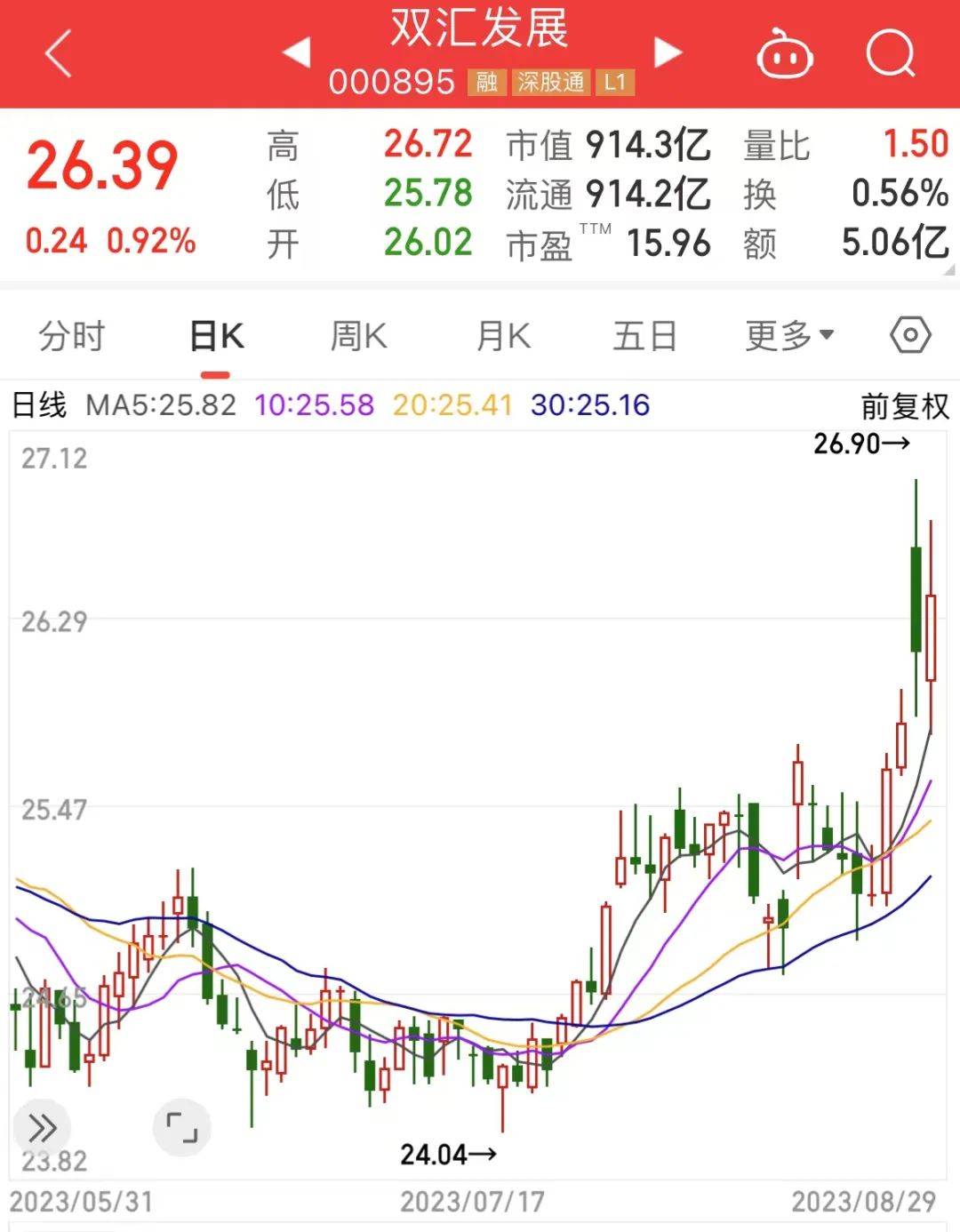Open stock search
960x1232 pixels.
click(x=891, y=53)
